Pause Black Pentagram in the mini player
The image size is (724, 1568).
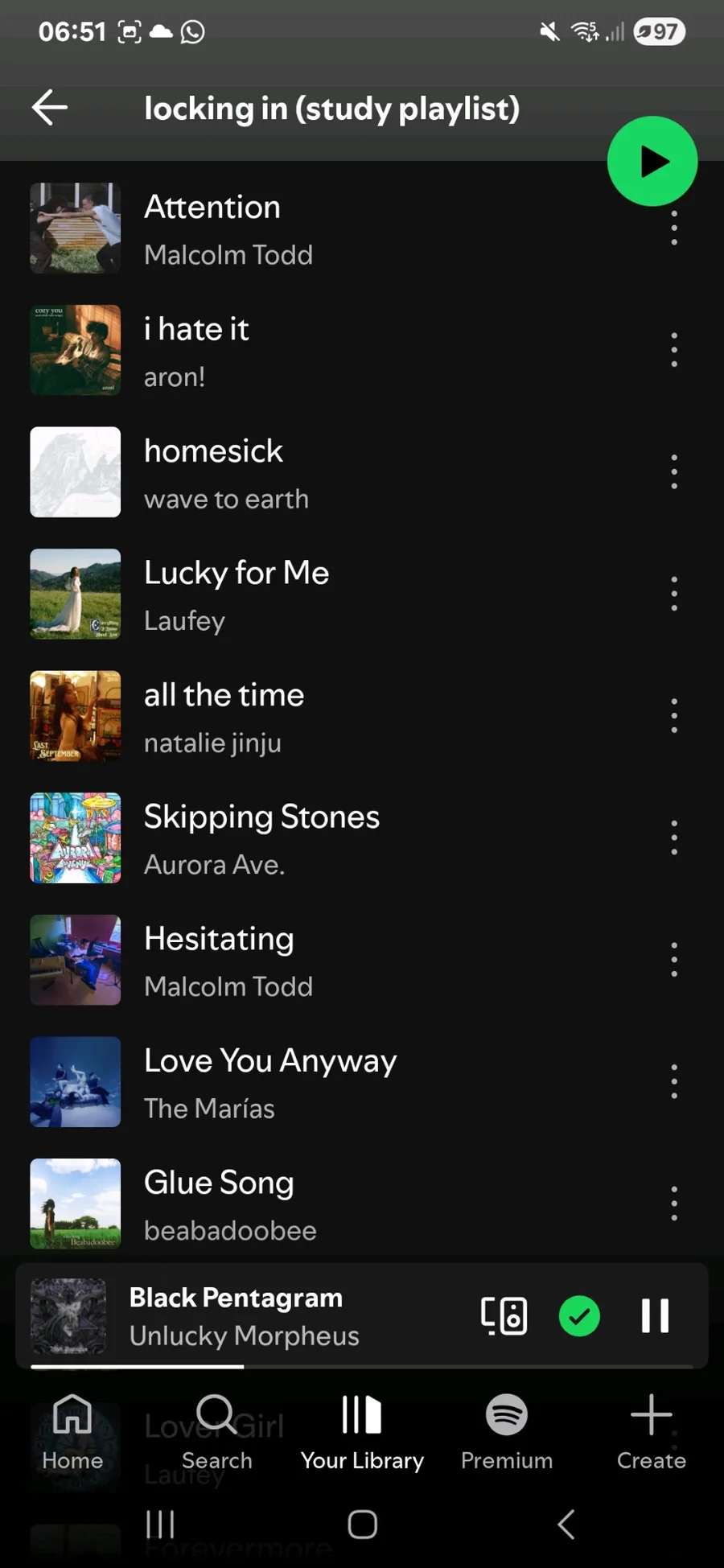coord(655,1316)
